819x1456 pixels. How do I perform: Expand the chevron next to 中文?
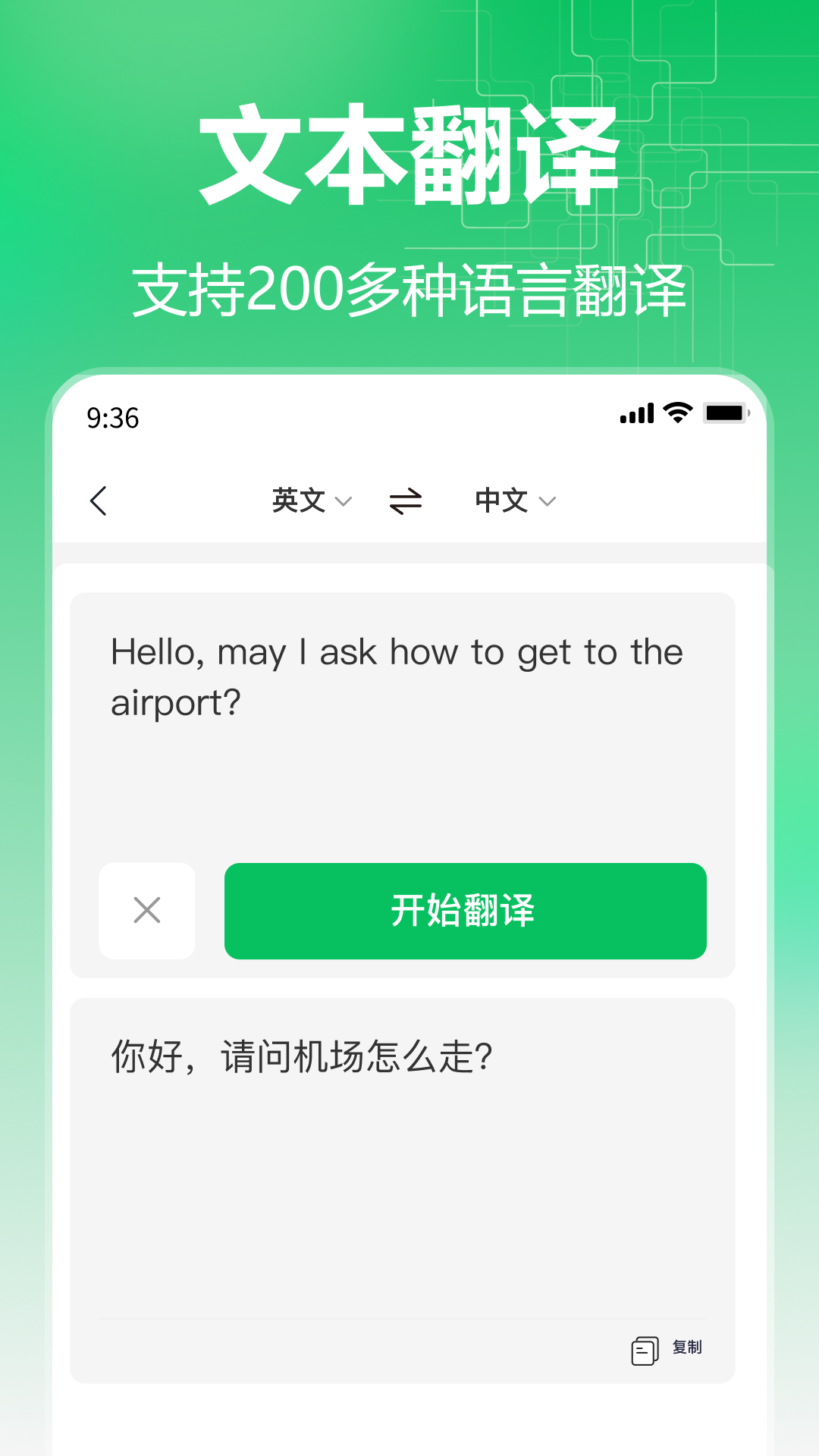click(548, 501)
